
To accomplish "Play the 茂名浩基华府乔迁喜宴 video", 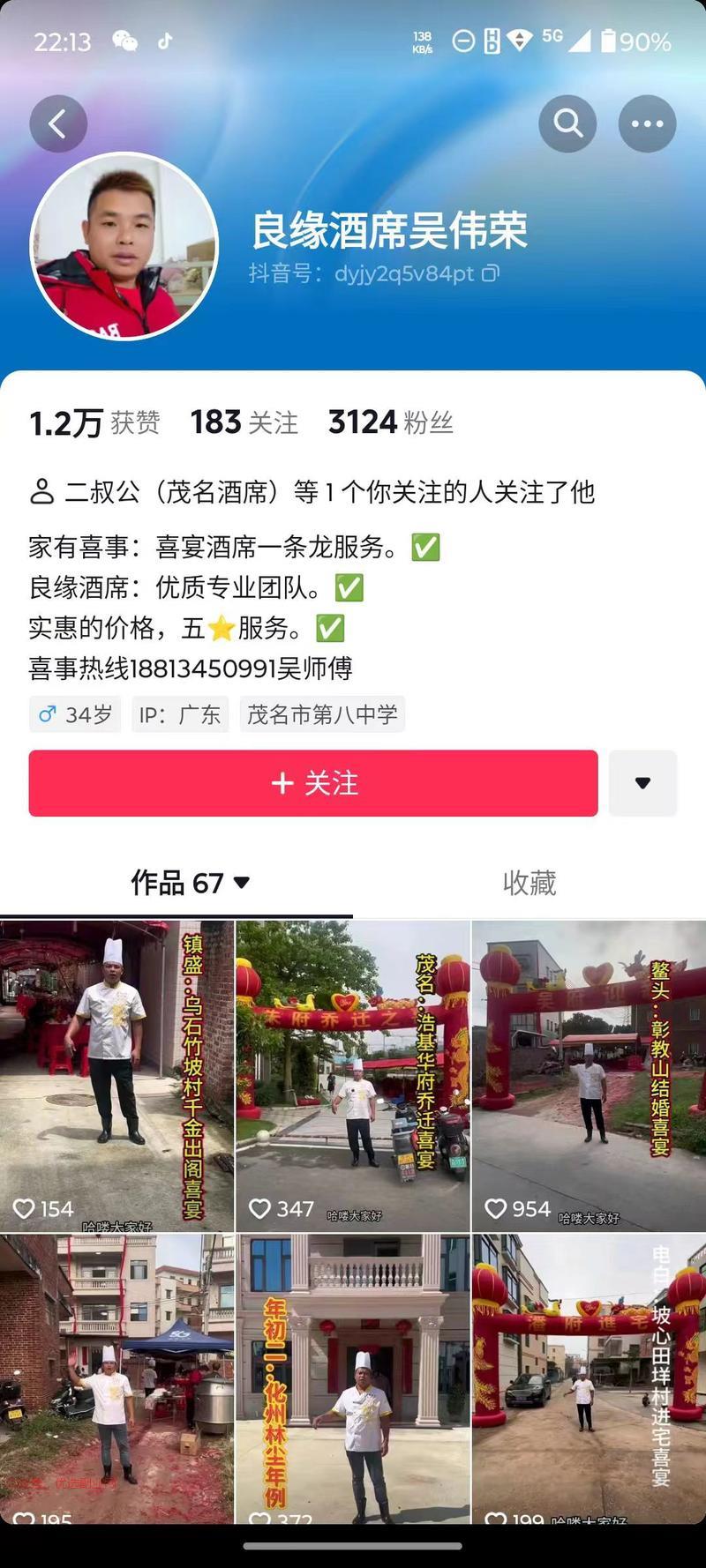I will click(353, 1076).
